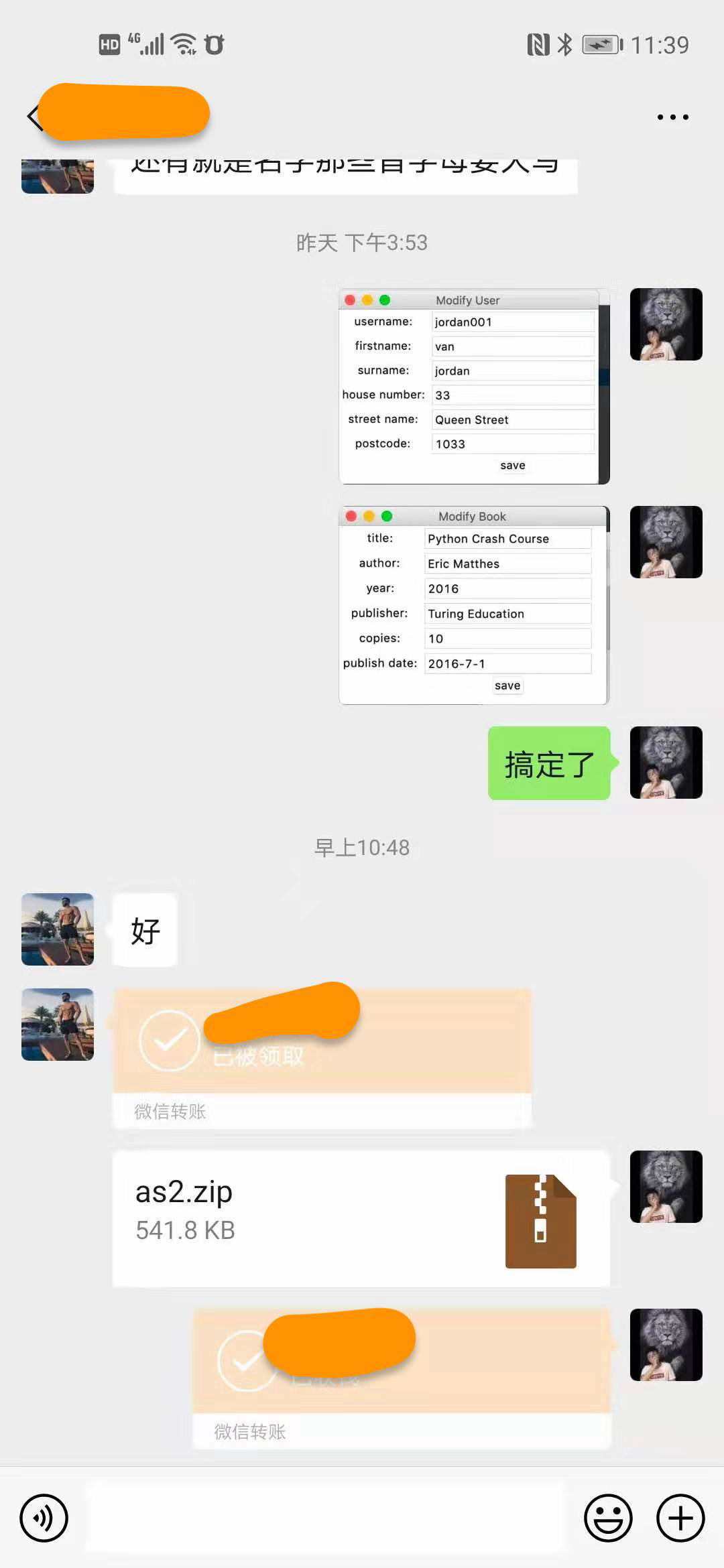Open the Modify User screenshot image
Screen dimensions: 724x1568
pyautogui.click(x=474, y=386)
